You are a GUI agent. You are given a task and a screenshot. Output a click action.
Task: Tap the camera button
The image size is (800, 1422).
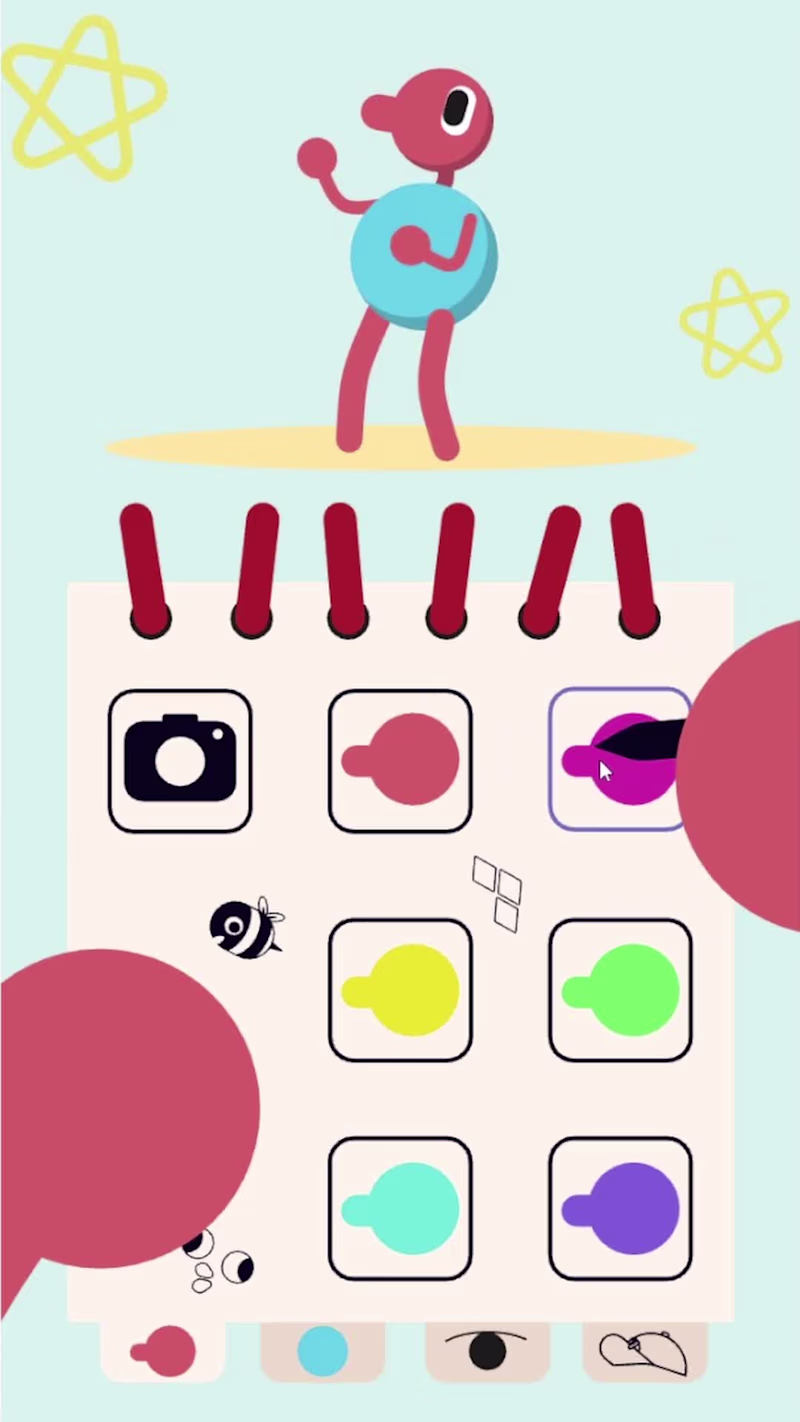(180, 761)
